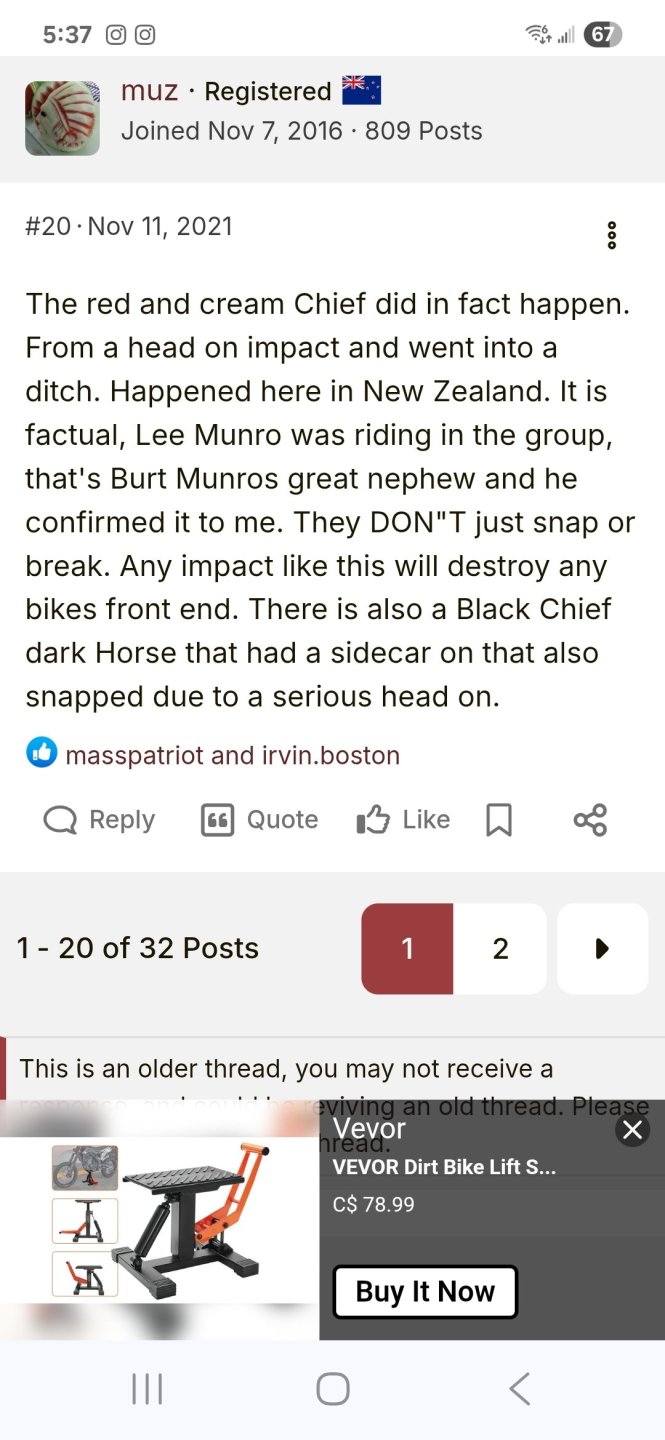Image resolution: width=665 pixels, height=1440 pixels.
Task: Open recent apps from the navigation bar
Action: pos(147,1388)
